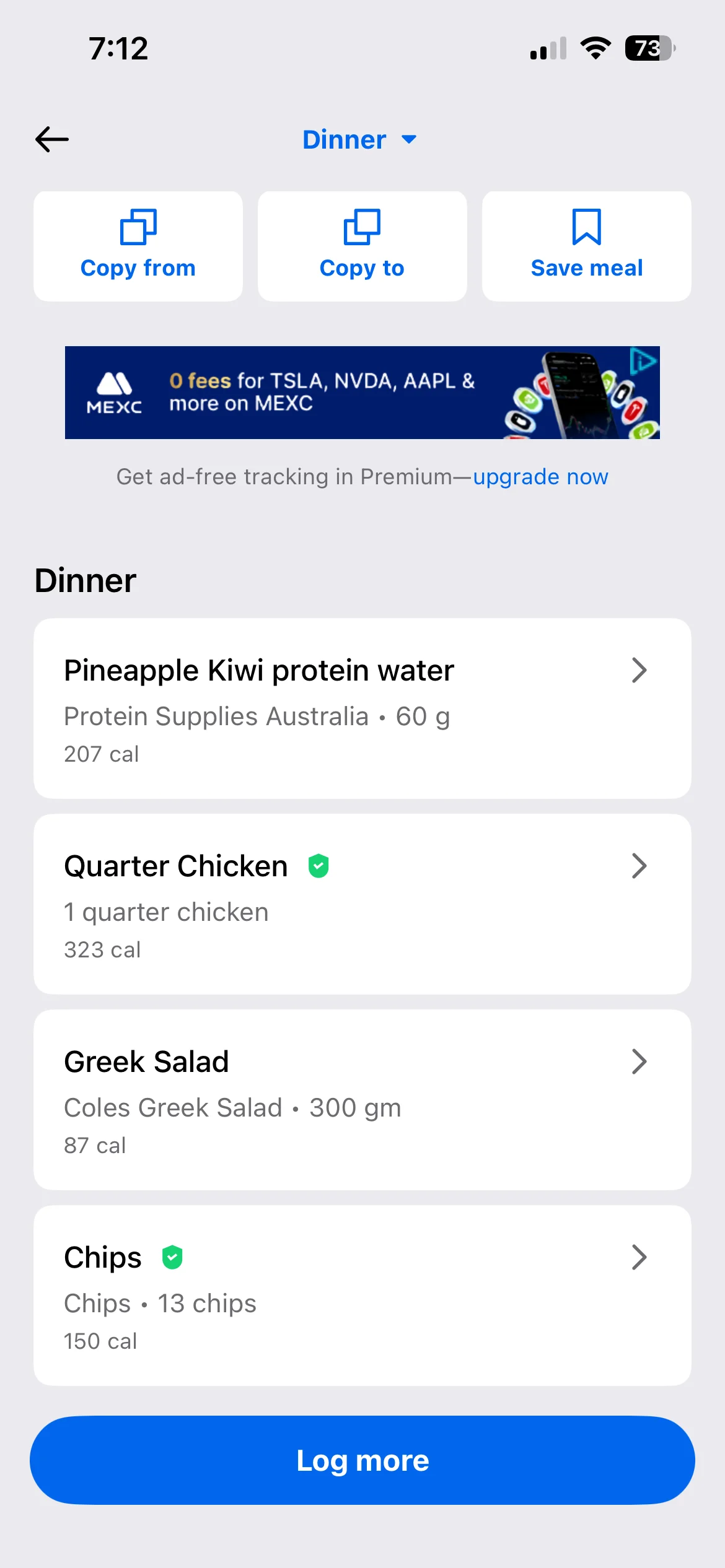The image size is (725, 1568).
Task: Open the Dinner meal dropdown
Action: point(359,139)
